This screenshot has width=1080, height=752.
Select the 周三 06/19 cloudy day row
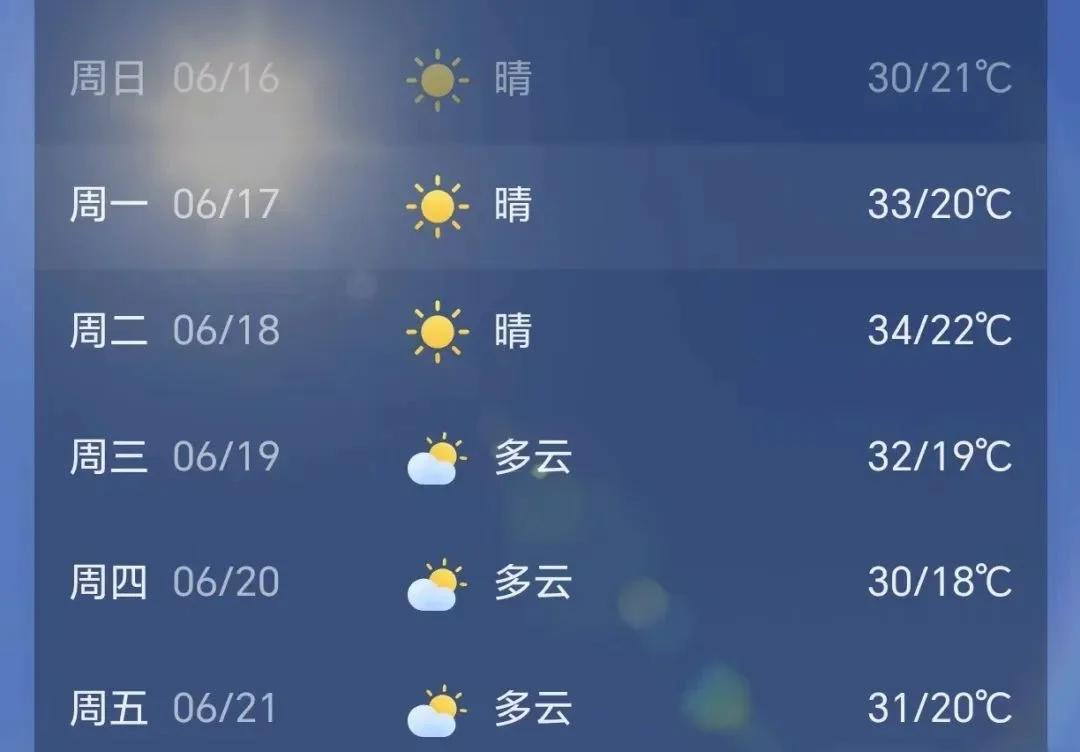540,457
